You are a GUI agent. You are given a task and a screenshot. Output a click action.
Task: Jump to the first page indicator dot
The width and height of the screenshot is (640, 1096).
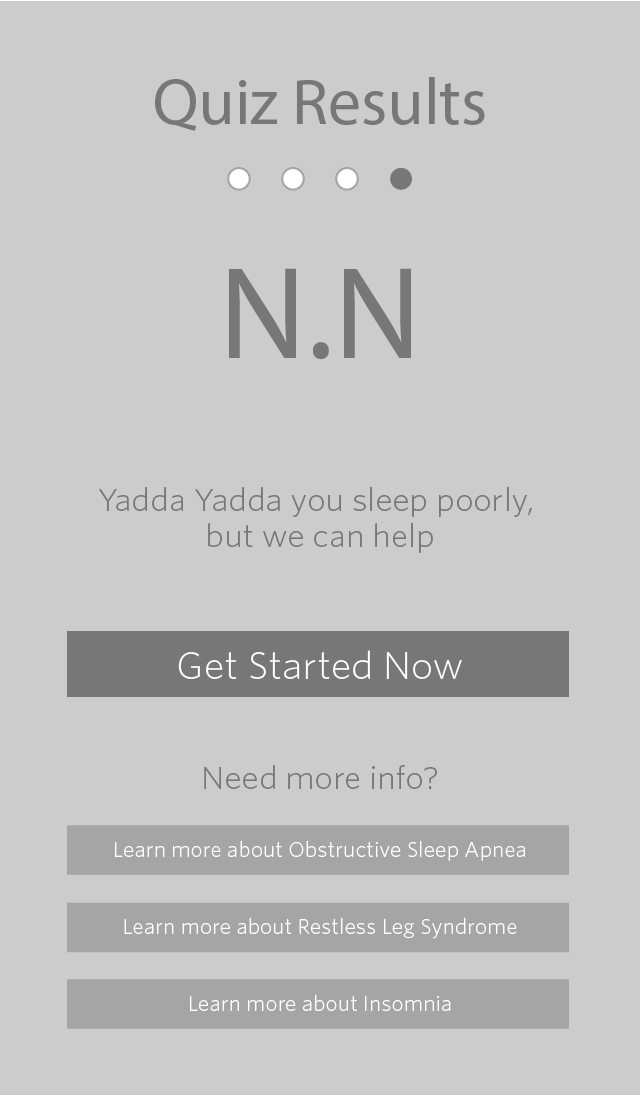pos(239,179)
